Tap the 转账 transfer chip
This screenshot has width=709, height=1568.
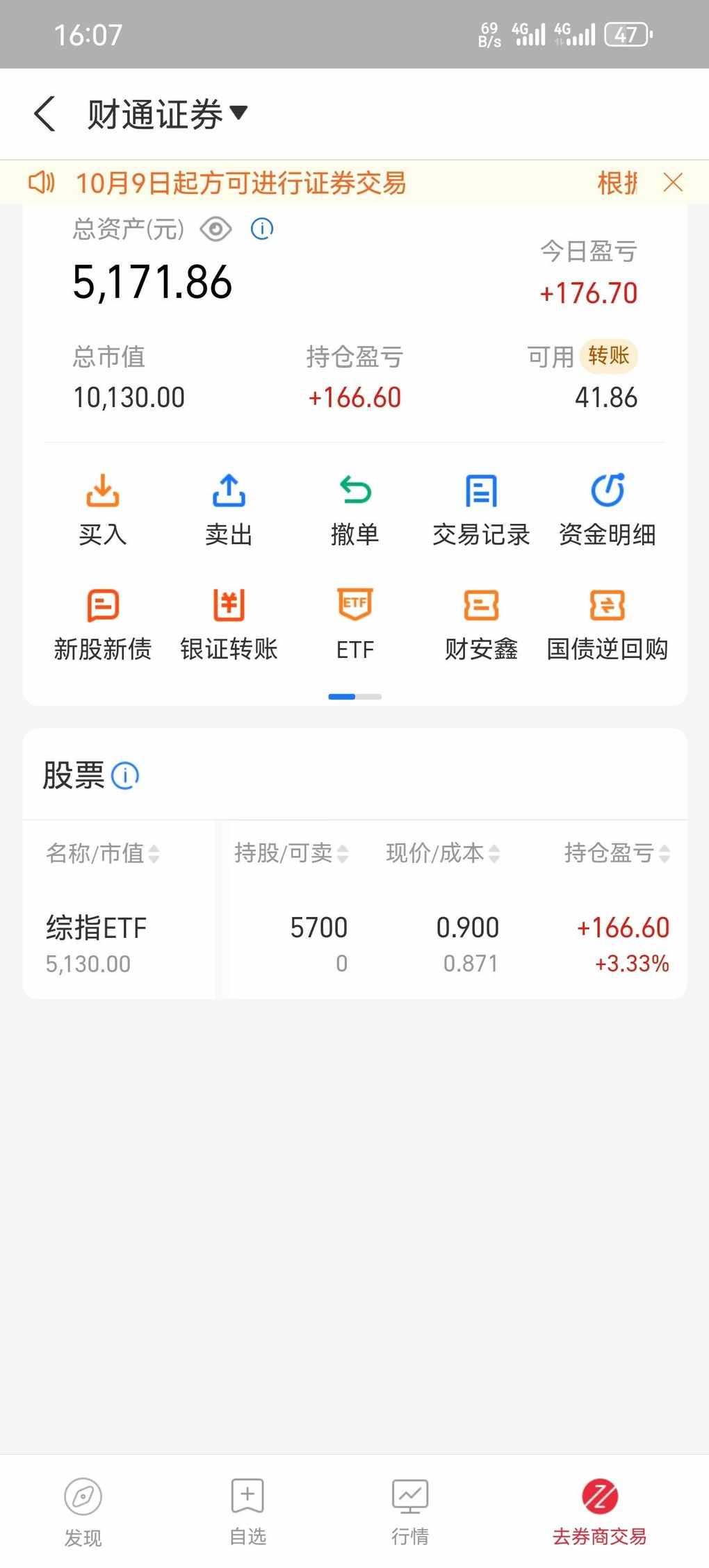coord(609,356)
